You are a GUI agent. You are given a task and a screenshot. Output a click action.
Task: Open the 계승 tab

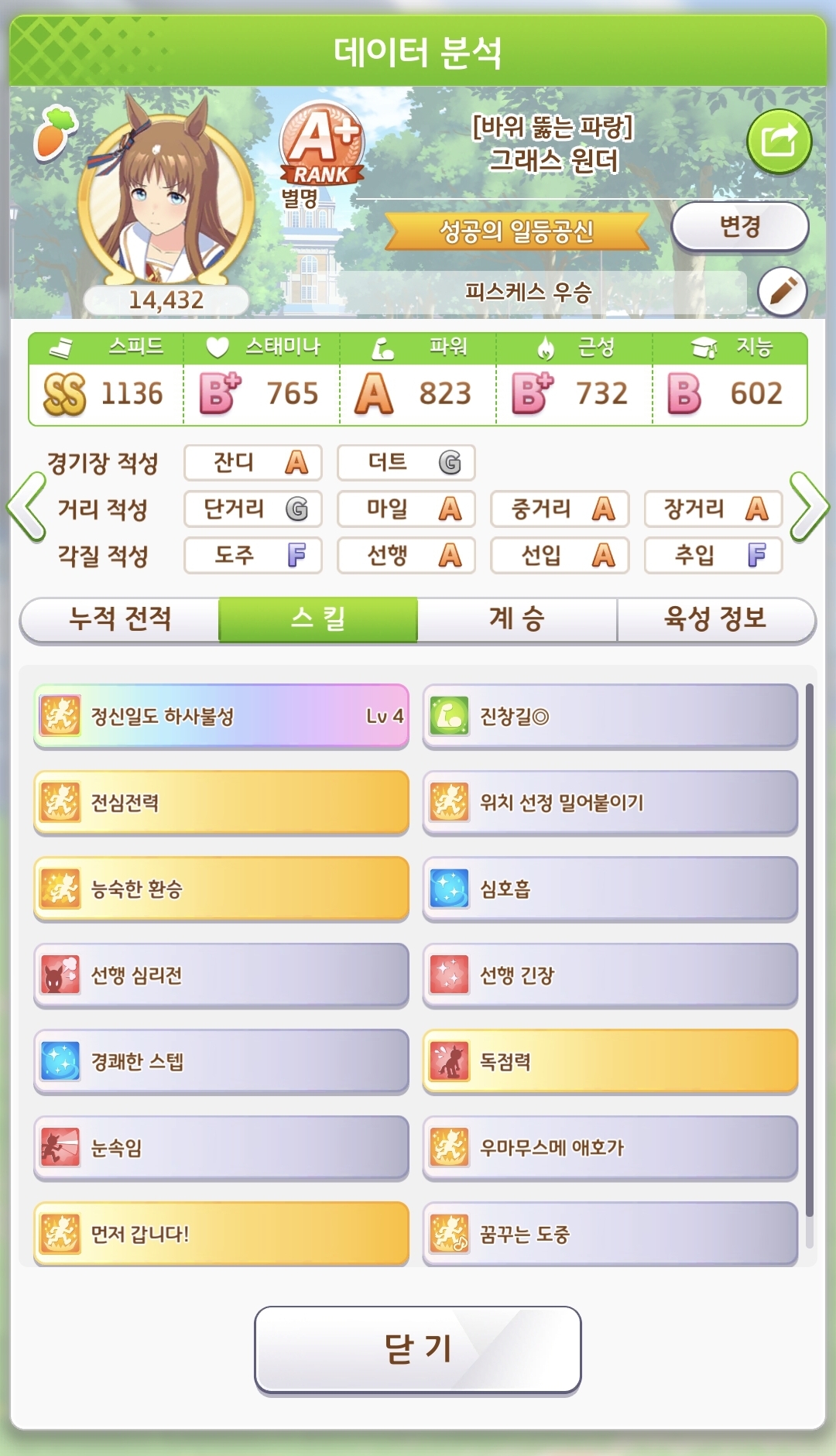[x=517, y=619]
